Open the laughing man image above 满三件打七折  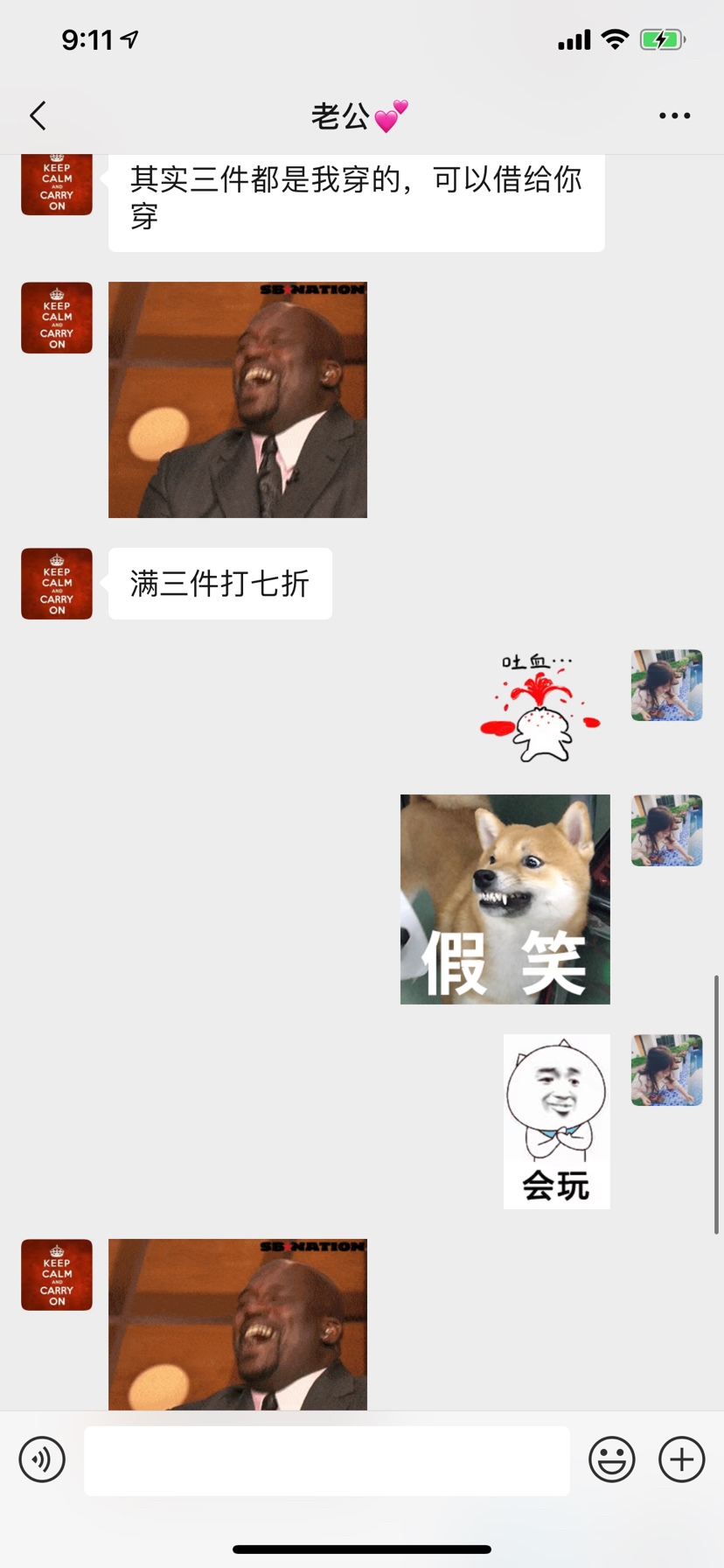237,400
